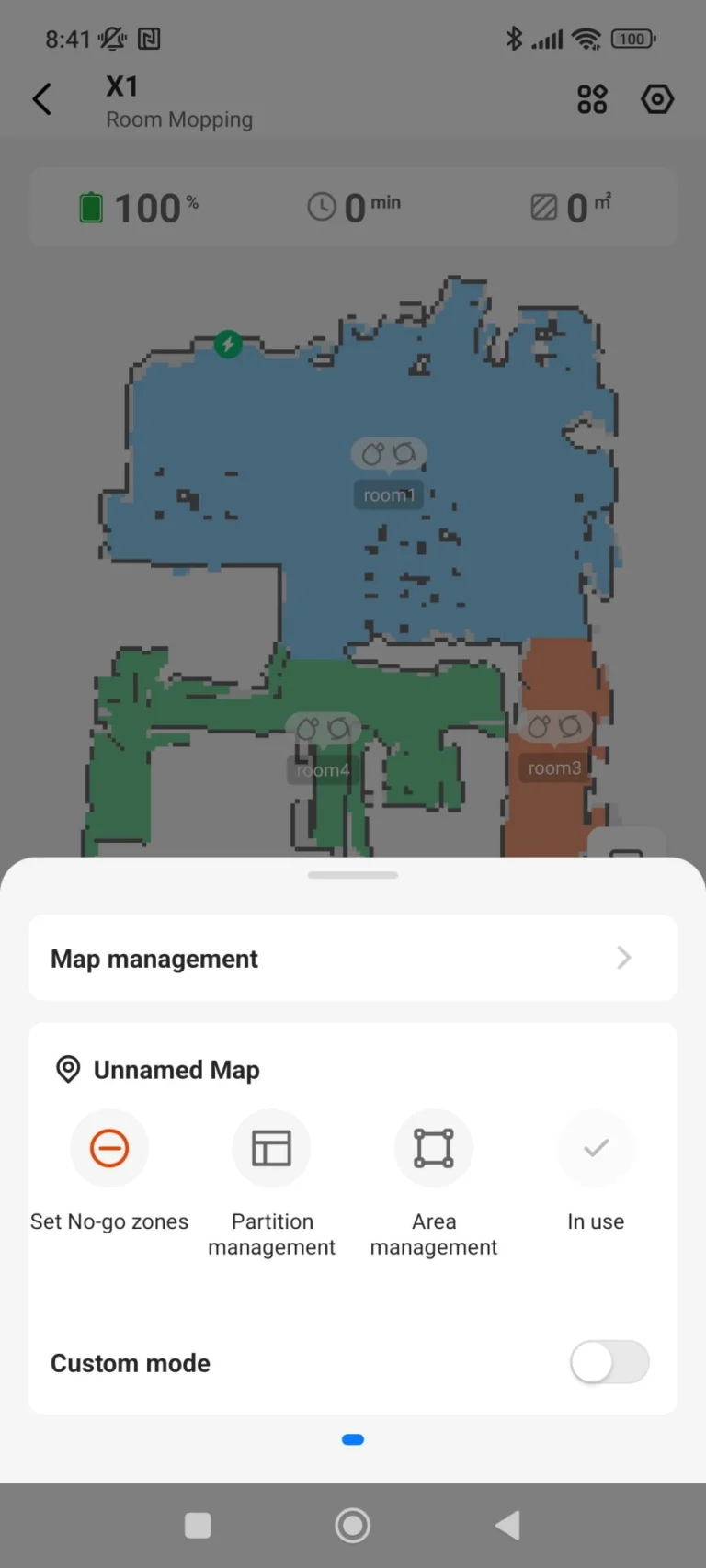Tap the system home button
706x1568 pixels.
click(353, 1526)
